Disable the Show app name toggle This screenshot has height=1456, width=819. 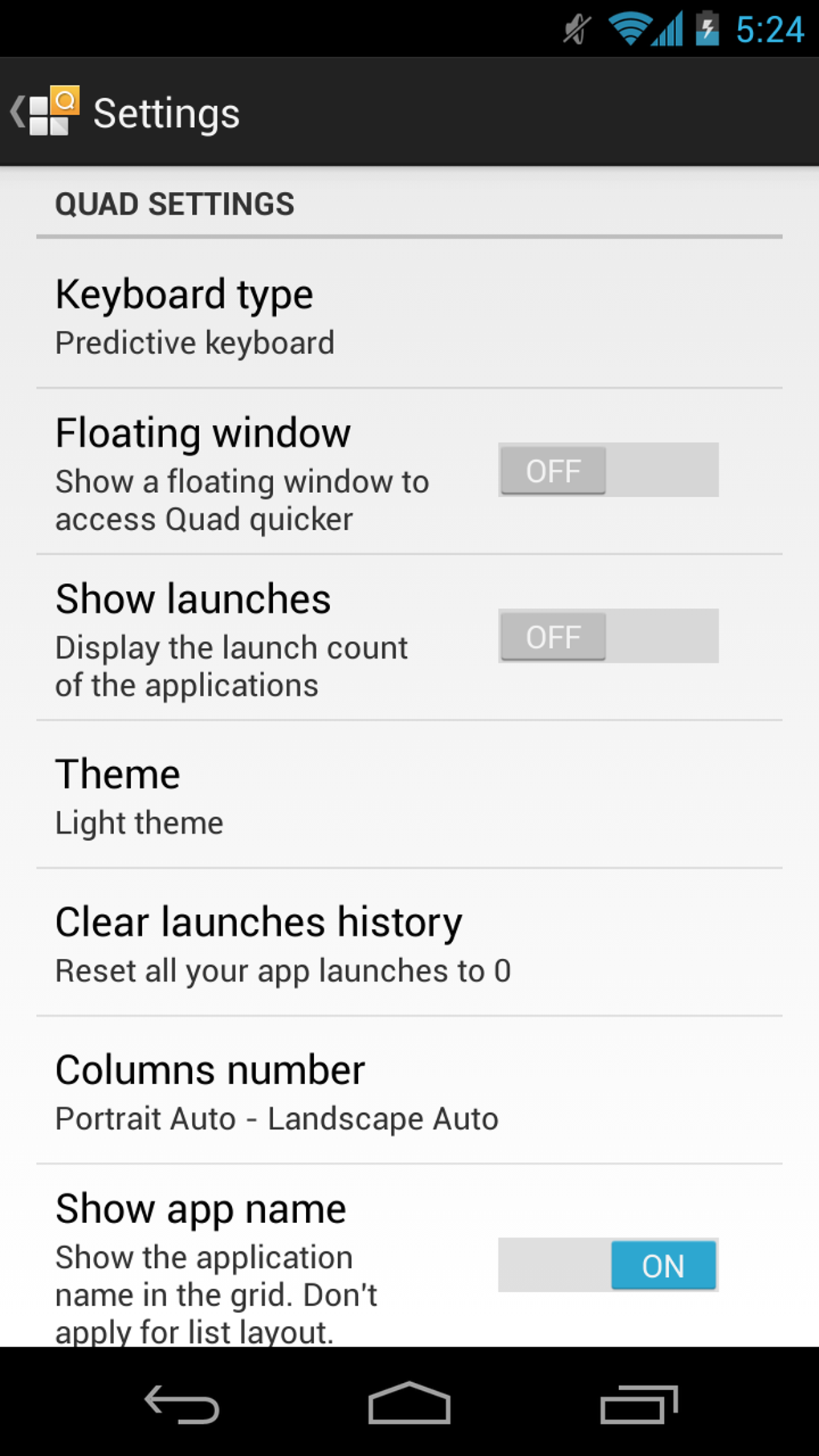tap(608, 1265)
